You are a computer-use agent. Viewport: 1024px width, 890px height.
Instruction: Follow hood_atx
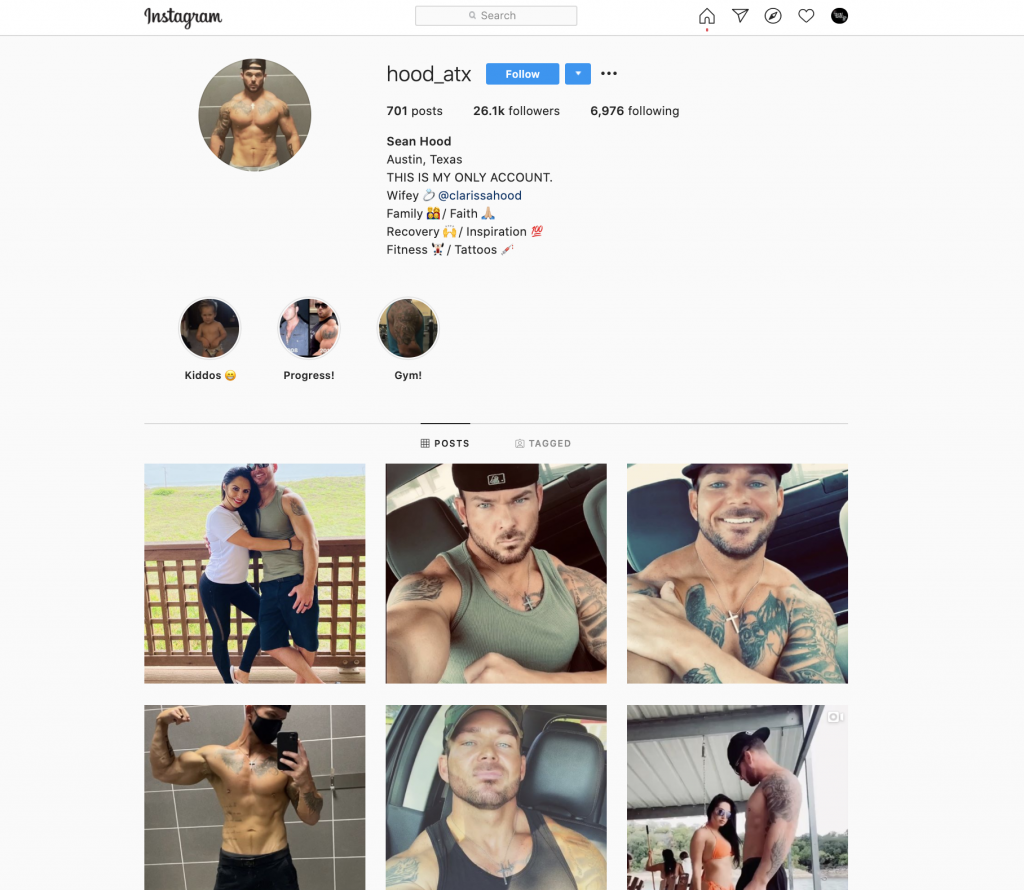point(522,74)
